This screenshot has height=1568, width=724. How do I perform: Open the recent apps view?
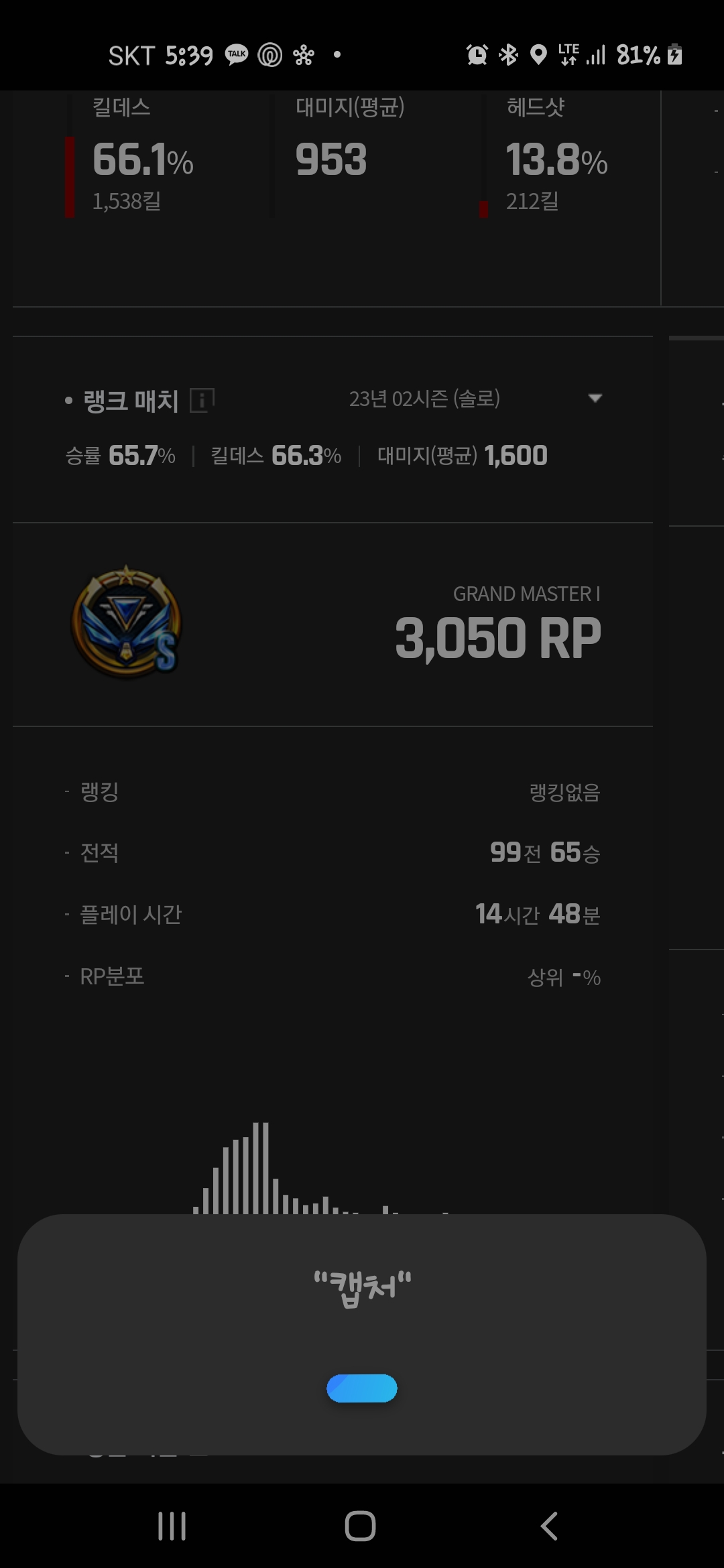coord(172,1526)
